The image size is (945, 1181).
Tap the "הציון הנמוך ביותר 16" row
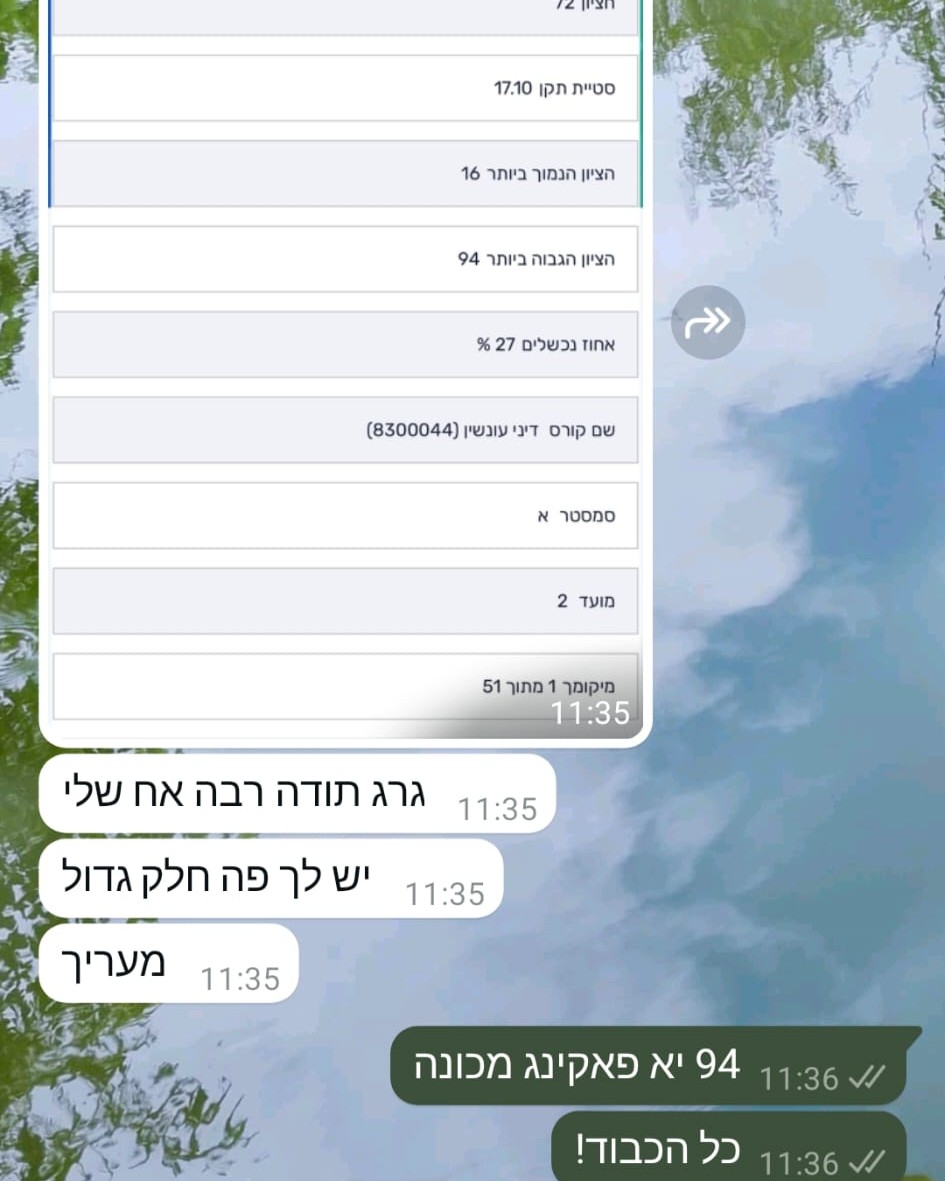(345, 172)
